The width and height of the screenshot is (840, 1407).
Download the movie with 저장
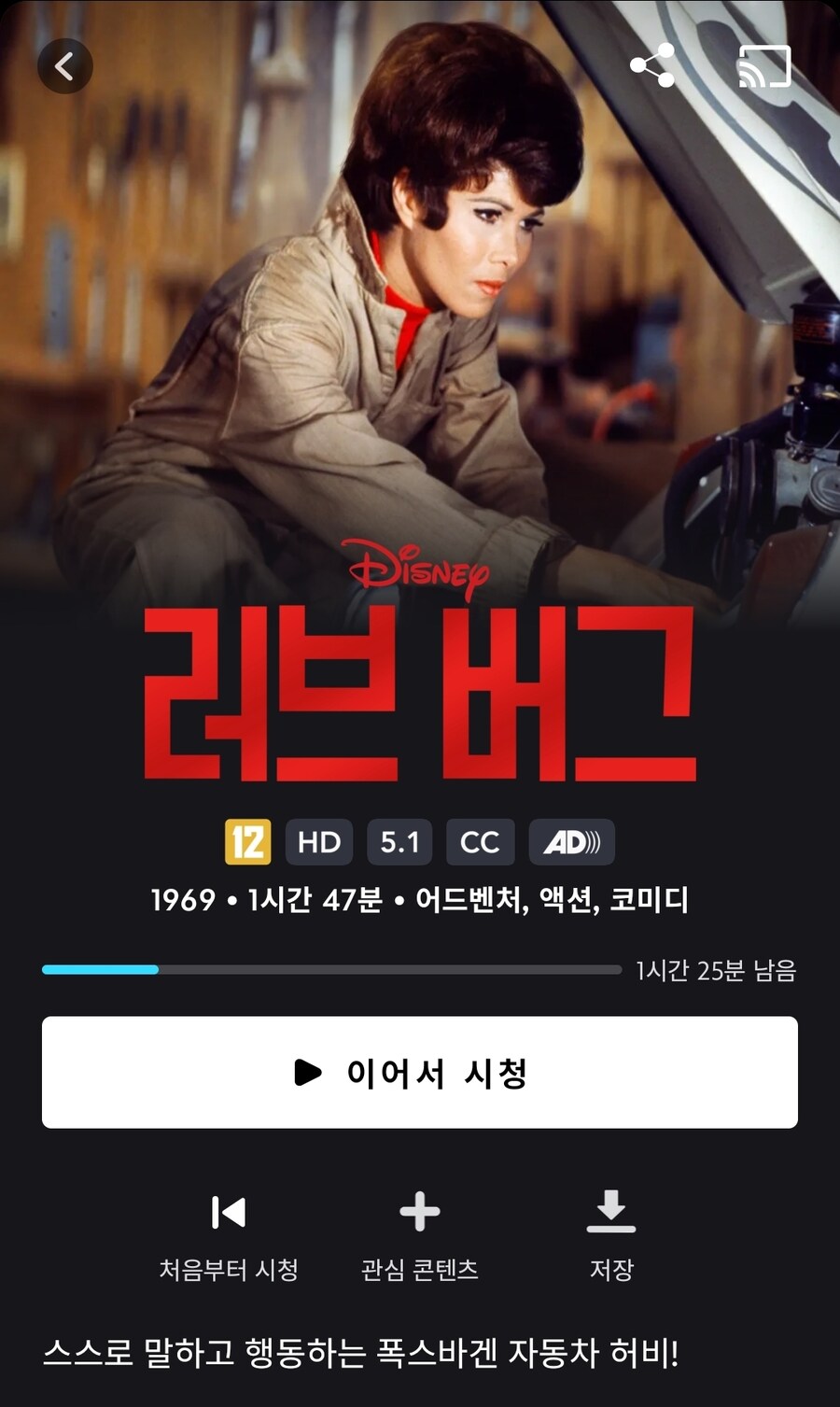pos(611,1236)
